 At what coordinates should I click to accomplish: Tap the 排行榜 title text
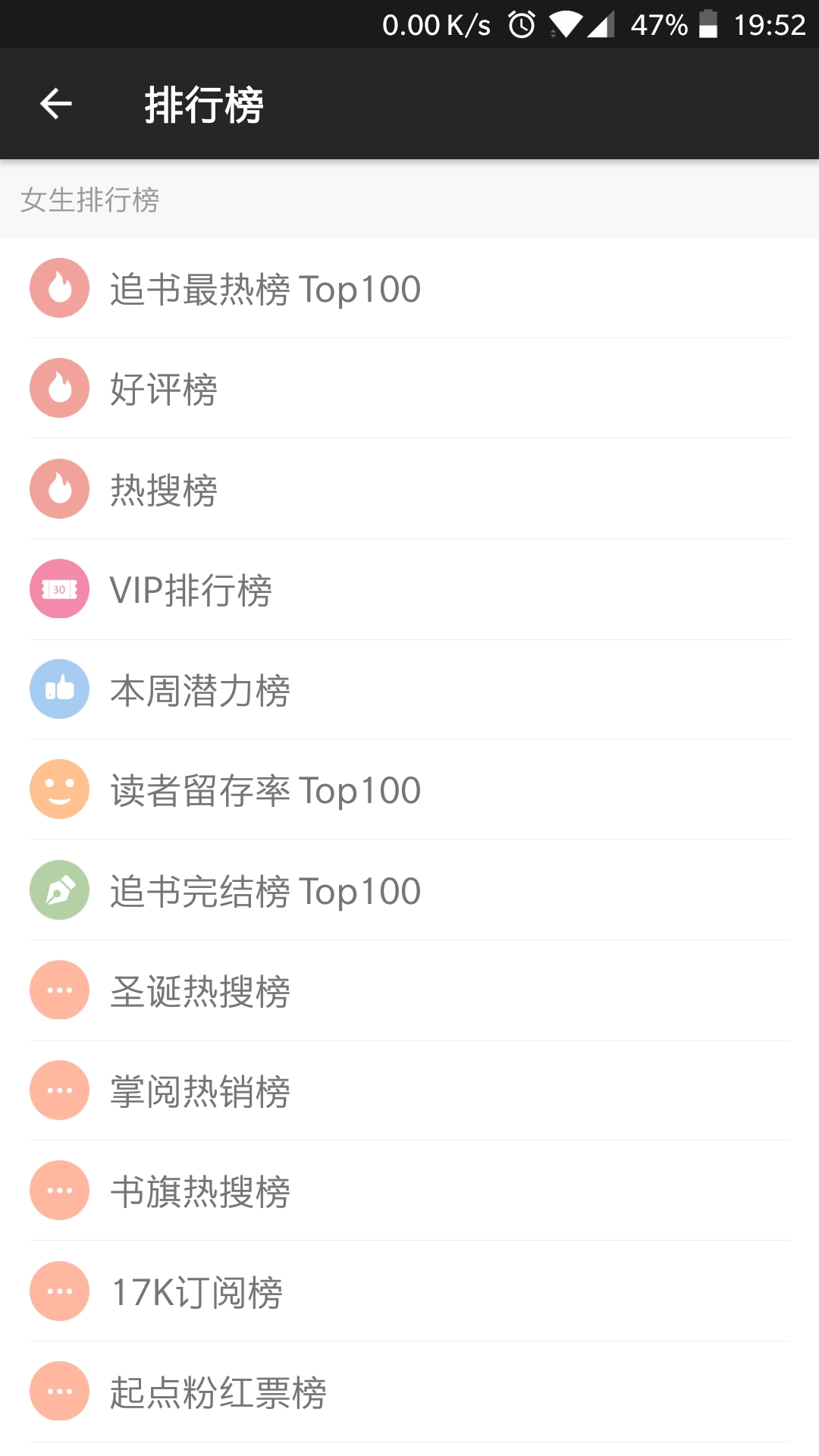[205, 105]
